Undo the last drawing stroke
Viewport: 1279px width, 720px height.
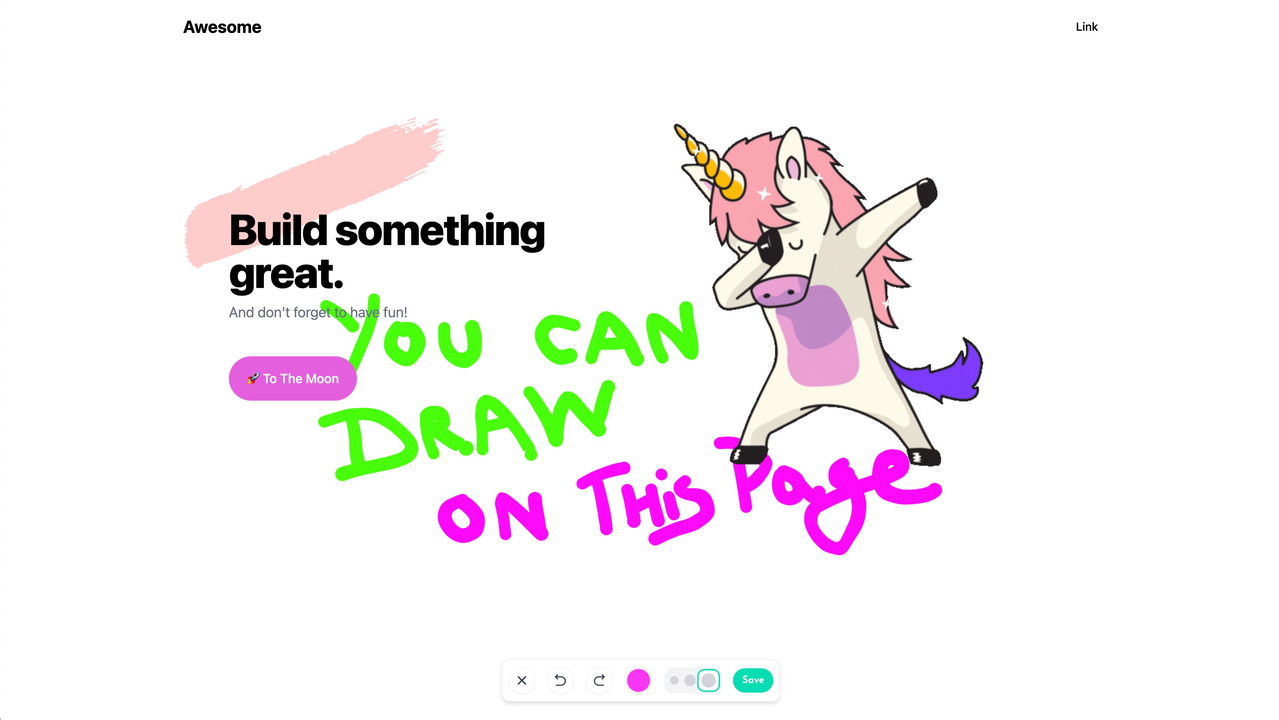pos(560,680)
